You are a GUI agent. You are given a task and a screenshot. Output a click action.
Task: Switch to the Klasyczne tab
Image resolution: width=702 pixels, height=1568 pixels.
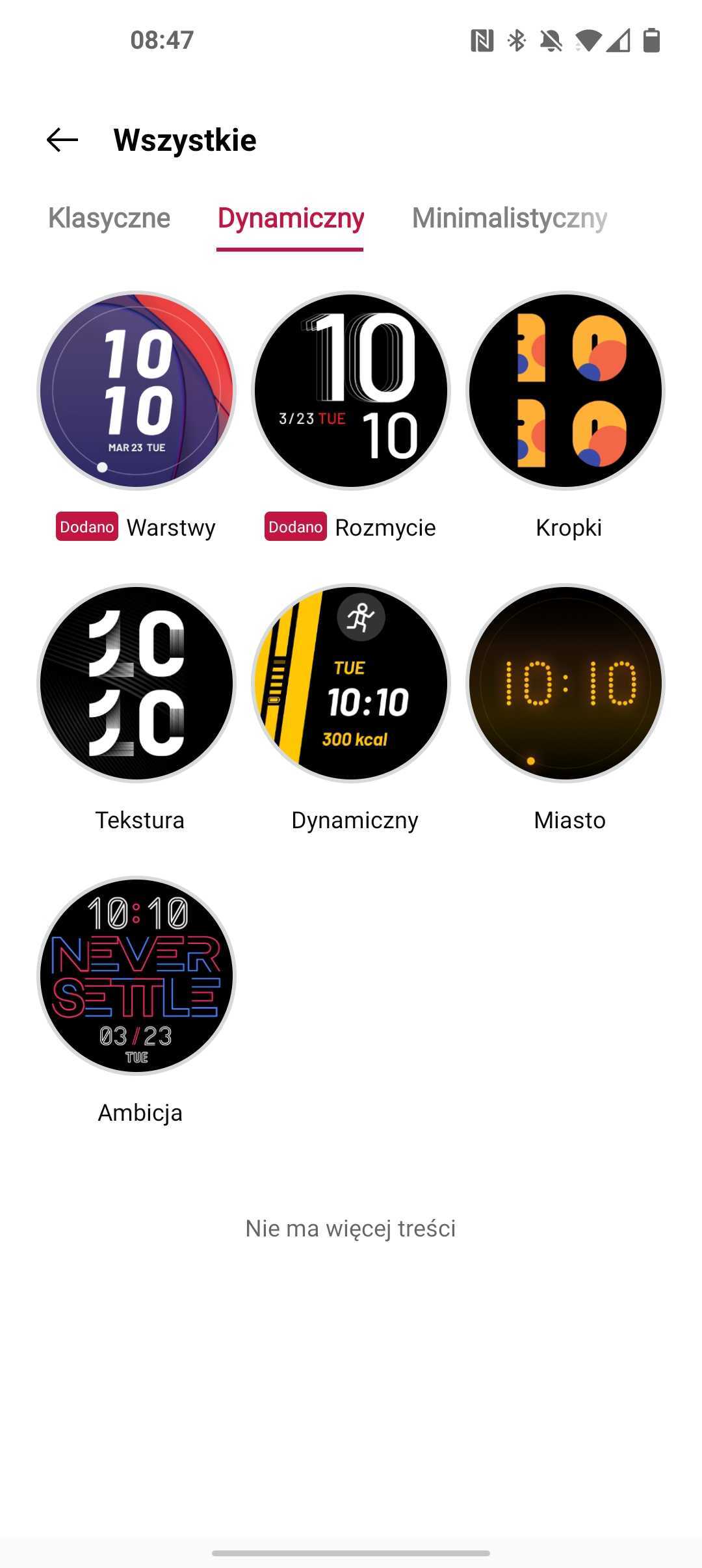109,218
